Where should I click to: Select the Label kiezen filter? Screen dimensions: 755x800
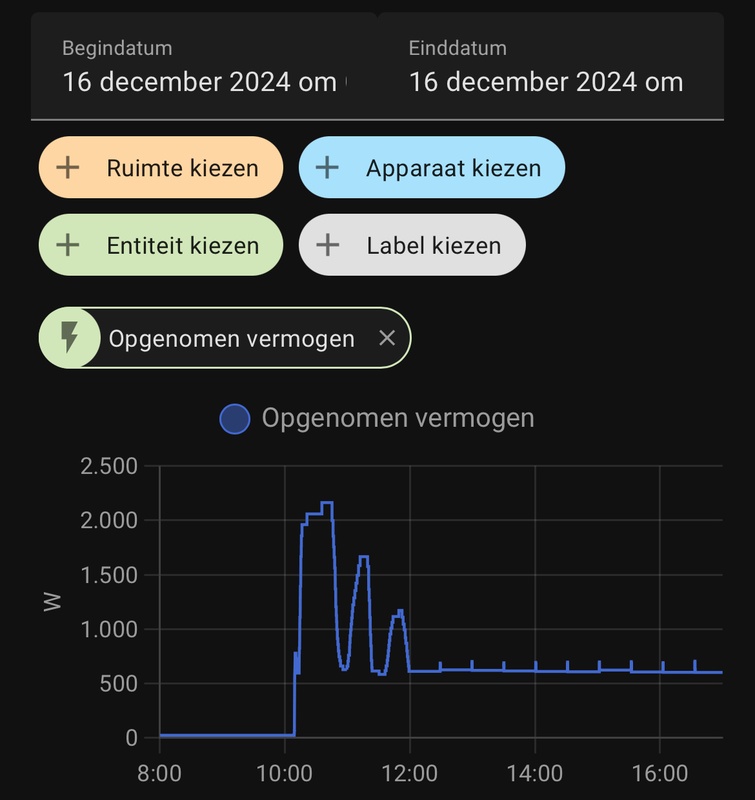point(415,243)
